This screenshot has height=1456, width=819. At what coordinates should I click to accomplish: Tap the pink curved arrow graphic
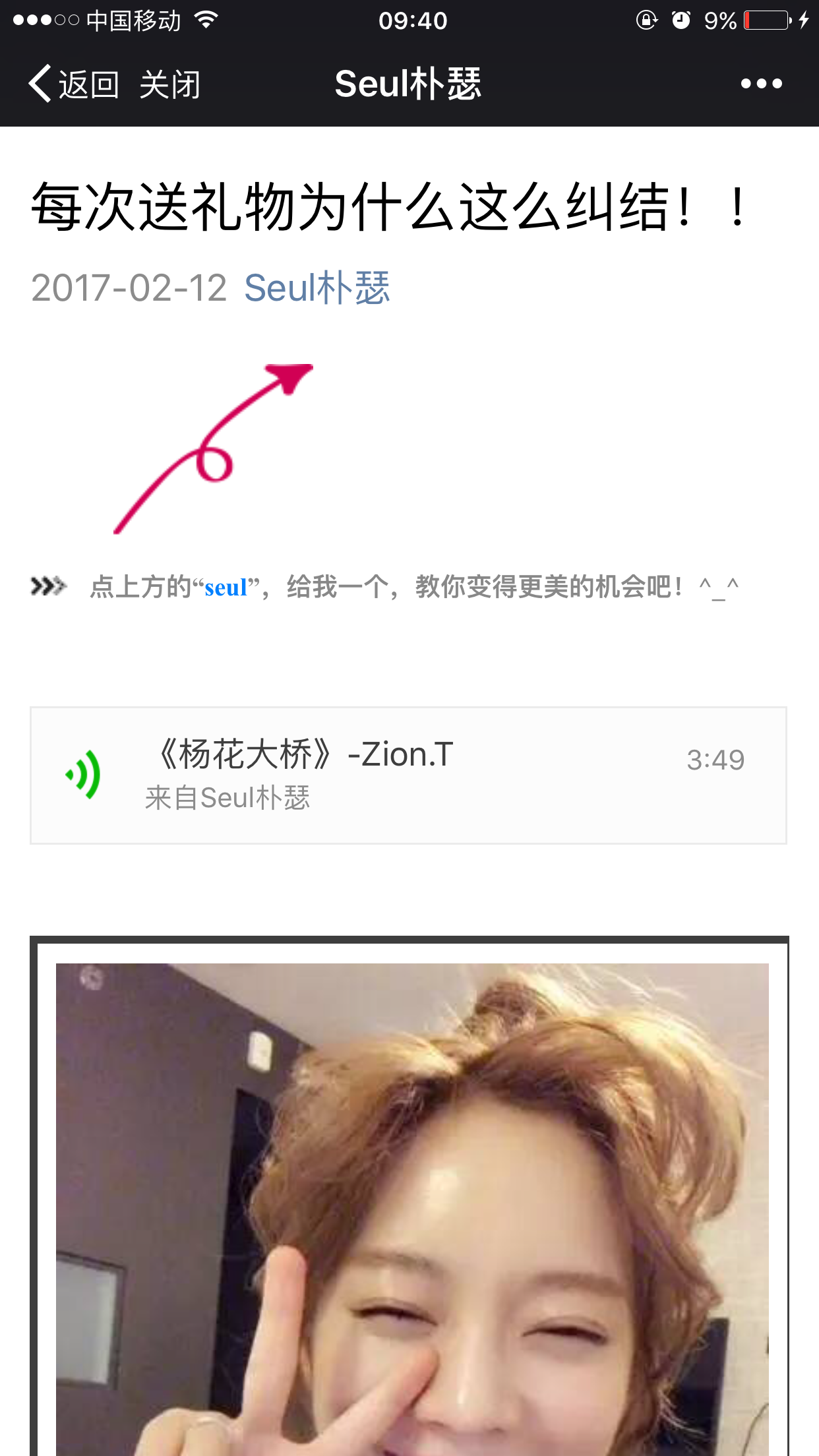click(211, 448)
